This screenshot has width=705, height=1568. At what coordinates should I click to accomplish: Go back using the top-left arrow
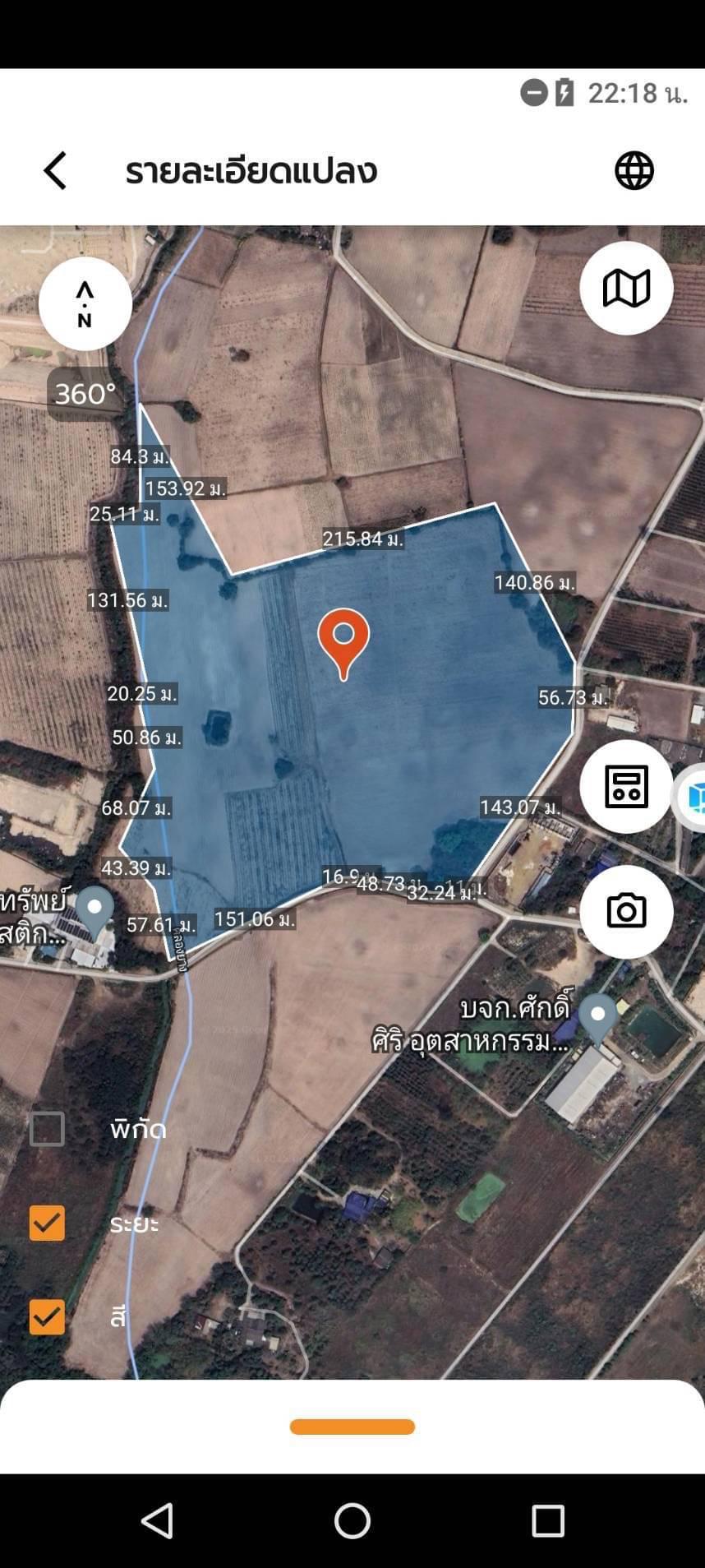point(54,171)
